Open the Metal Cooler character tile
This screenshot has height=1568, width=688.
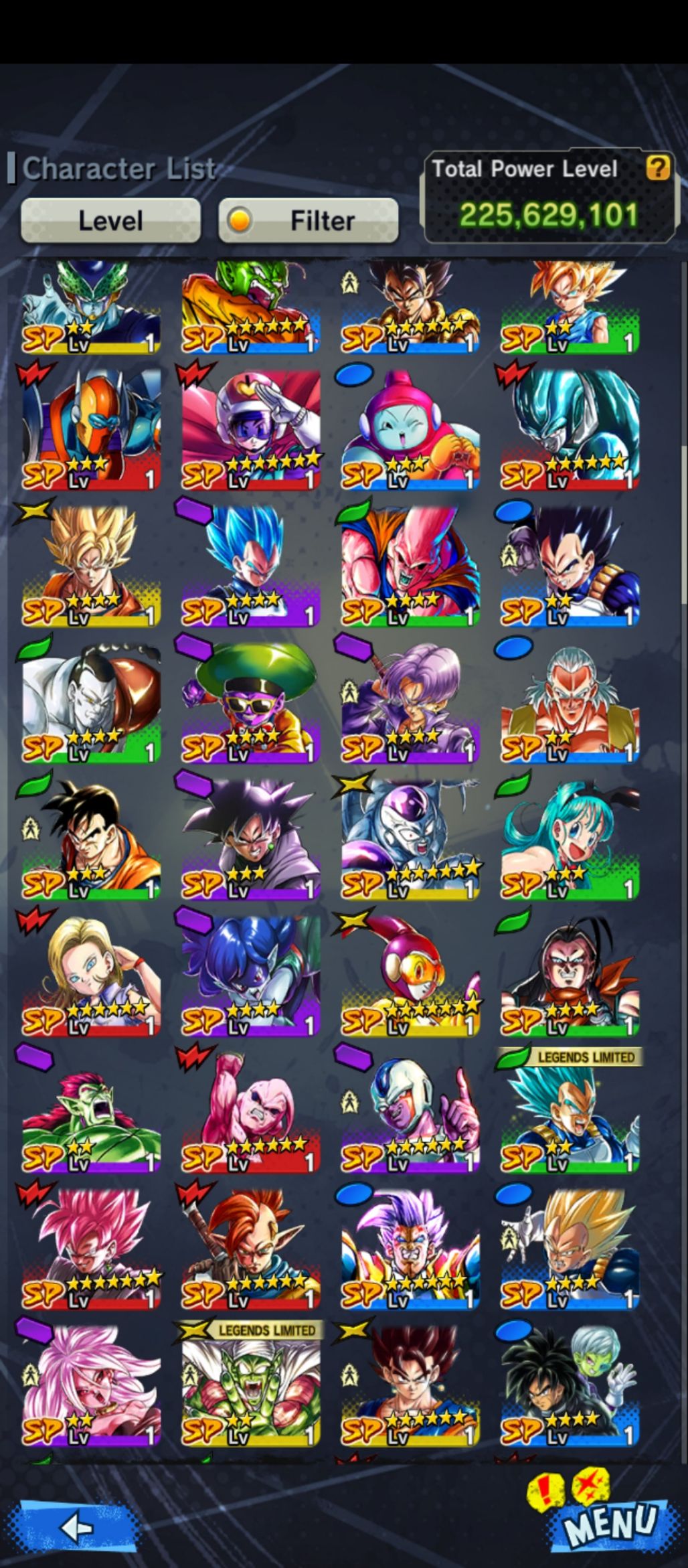(570, 428)
